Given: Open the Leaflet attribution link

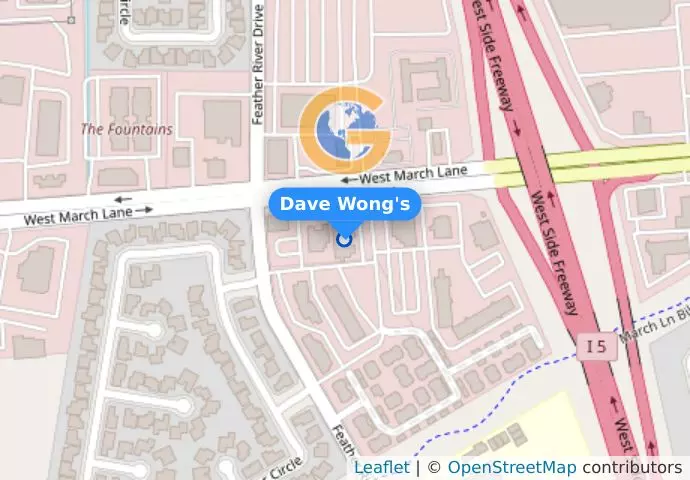Looking at the screenshot, I should pyautogui.click(x=381, y=468).
